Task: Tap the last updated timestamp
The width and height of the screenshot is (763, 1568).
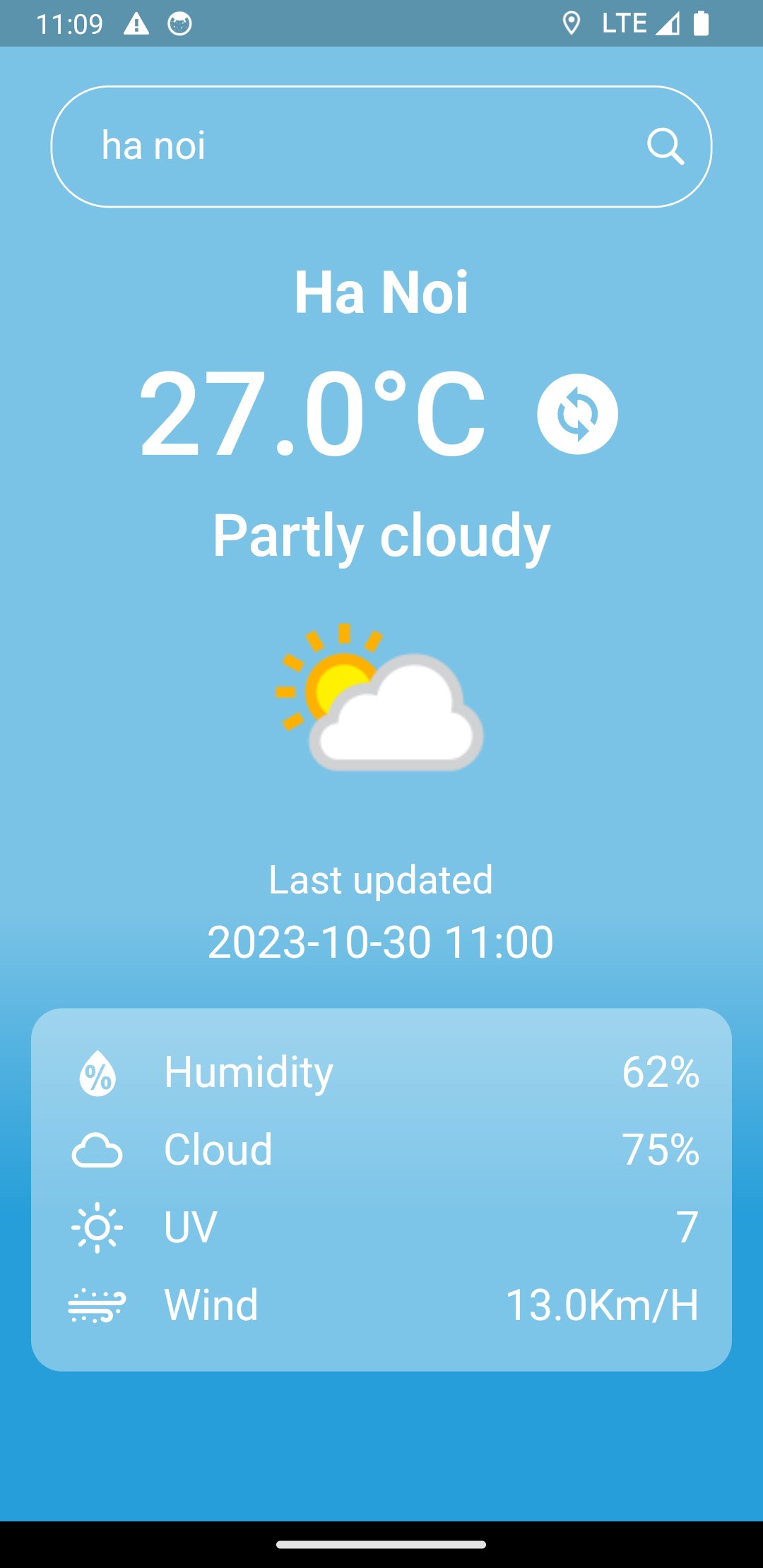Action: click(x=380, y=942)
